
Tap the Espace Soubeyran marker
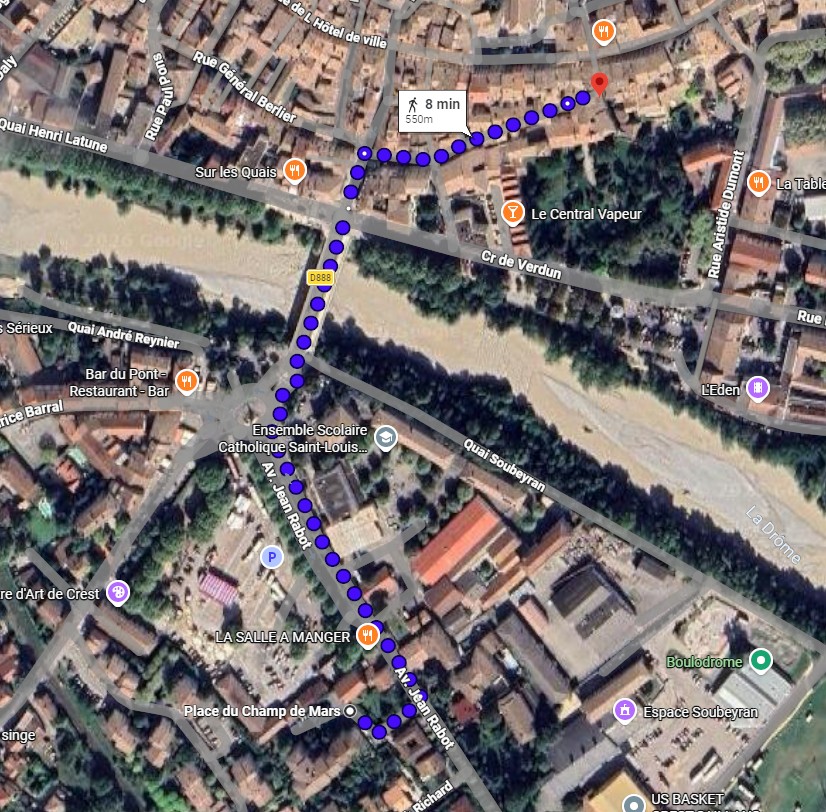[x=625, y=711]
